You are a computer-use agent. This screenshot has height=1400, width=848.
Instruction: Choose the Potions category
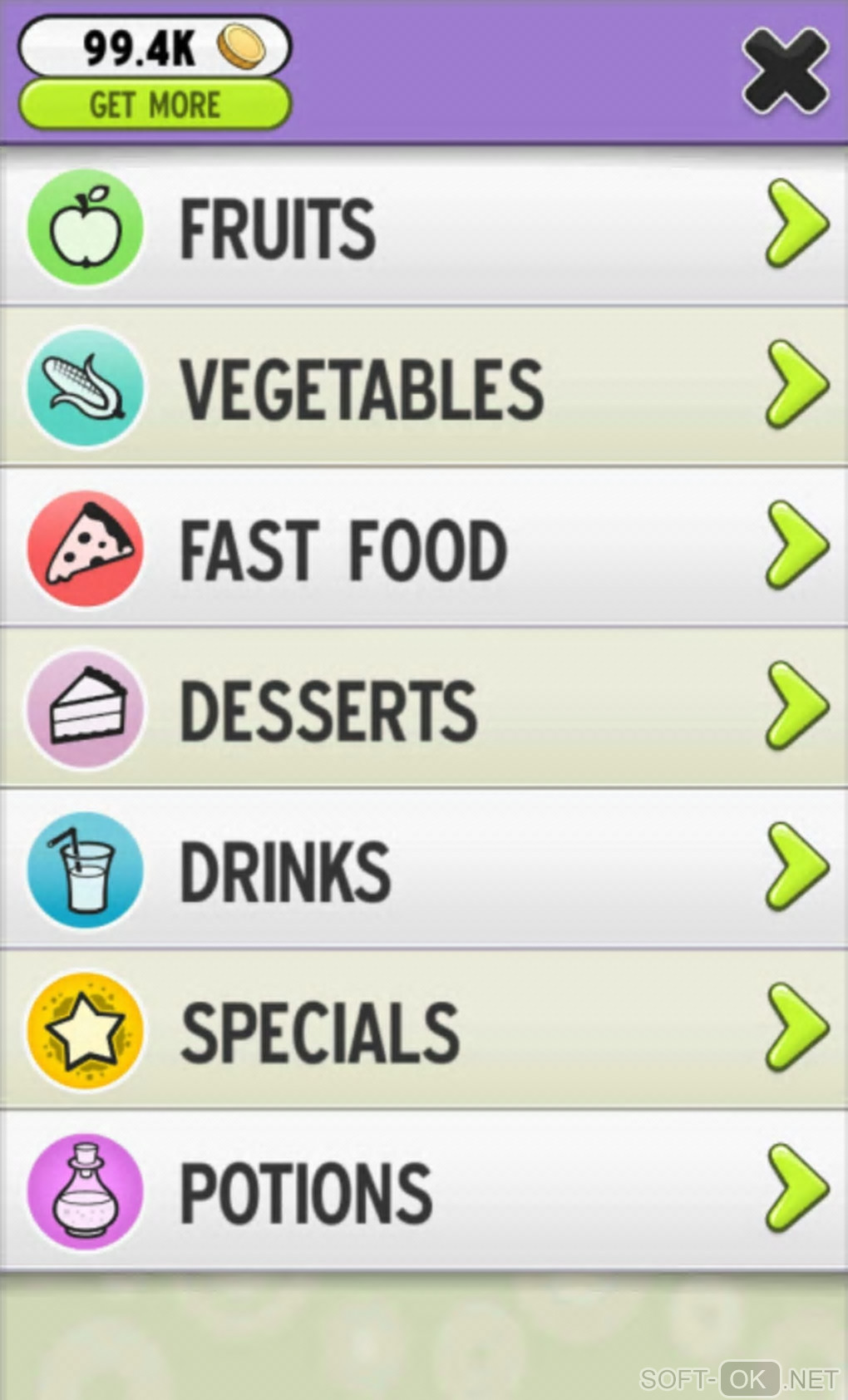(x=424, y=1191)
